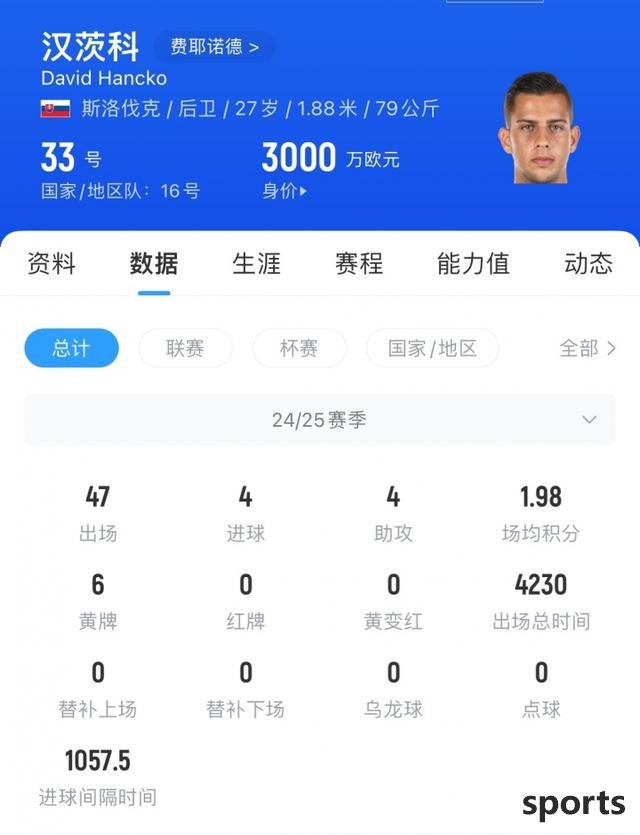Filter stats by 杯赛 cup
The height and width of the screenshot is (835, 640).
coord(299,348)
